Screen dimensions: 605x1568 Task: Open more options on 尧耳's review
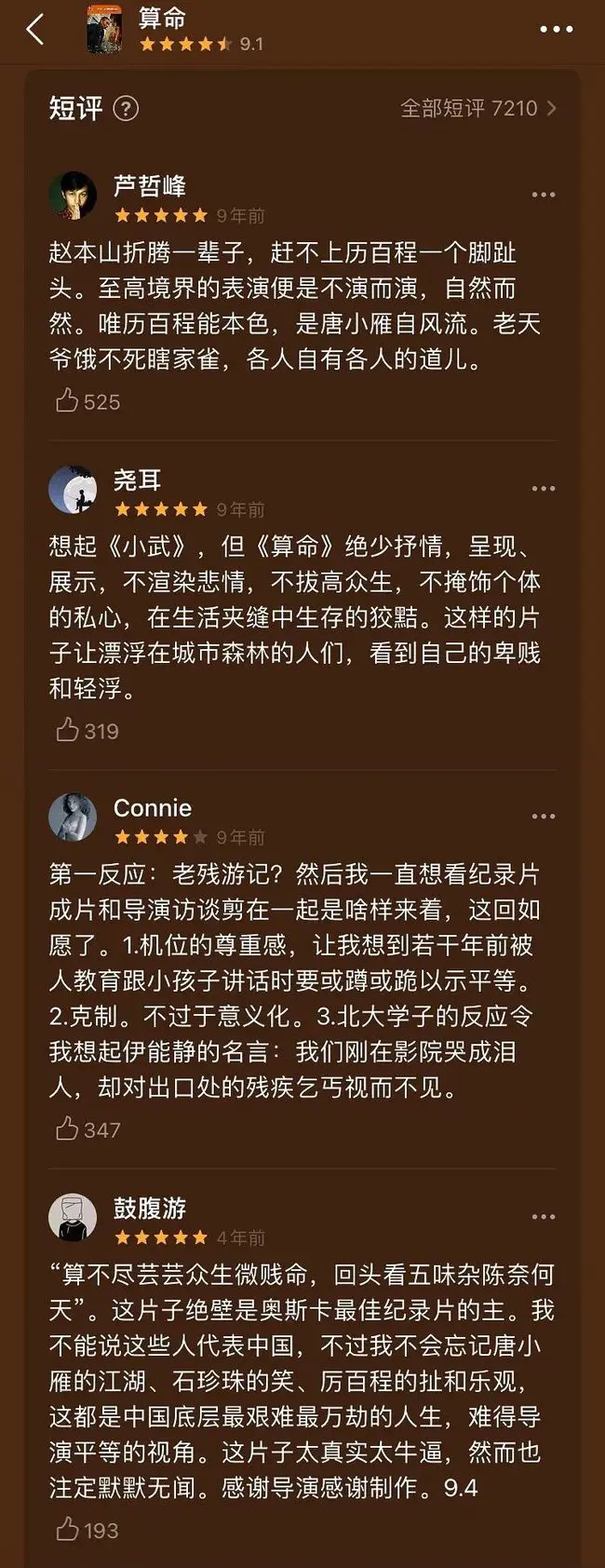[543, 489]
